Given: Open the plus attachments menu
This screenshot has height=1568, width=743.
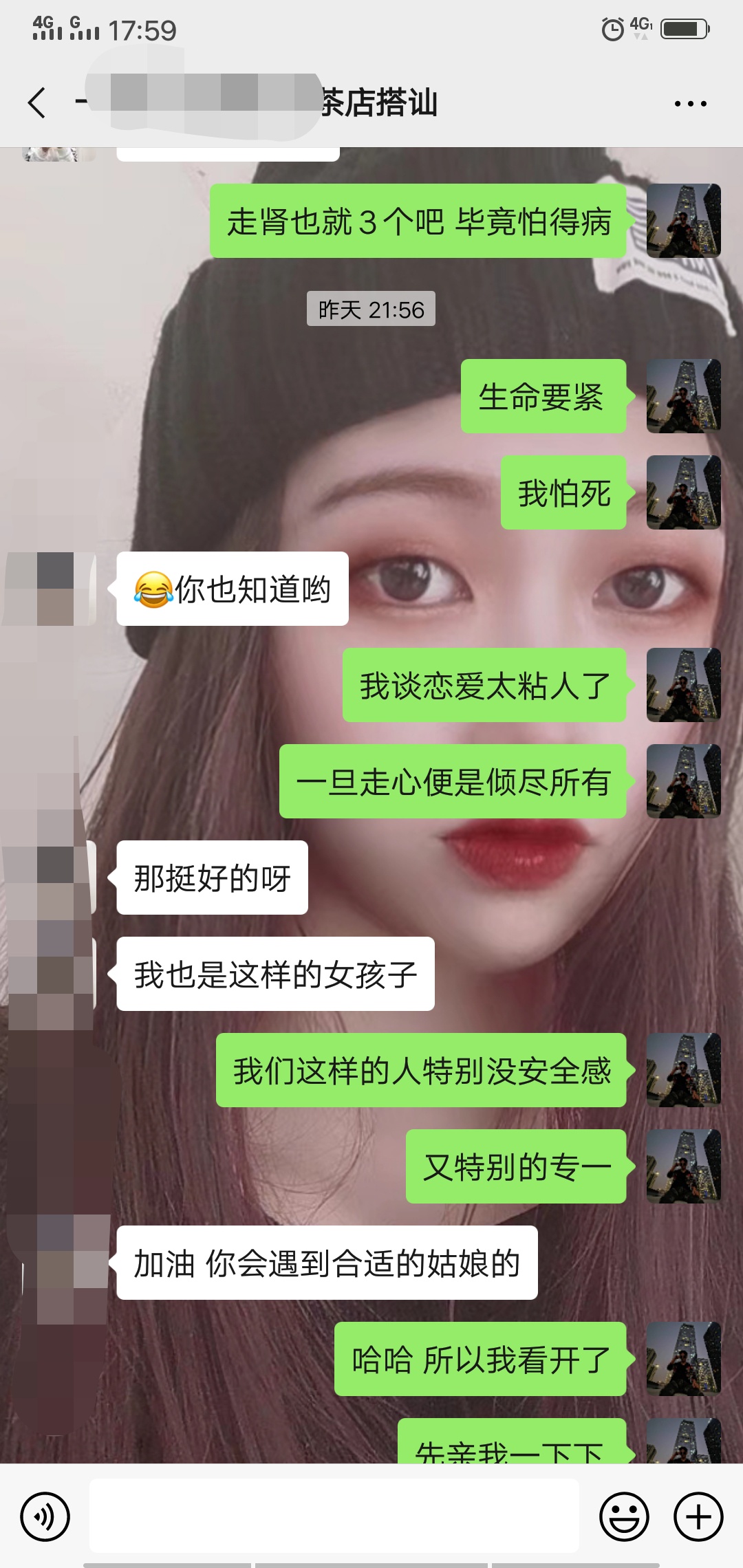Looking at the screenshot, I should (698, 1516).
